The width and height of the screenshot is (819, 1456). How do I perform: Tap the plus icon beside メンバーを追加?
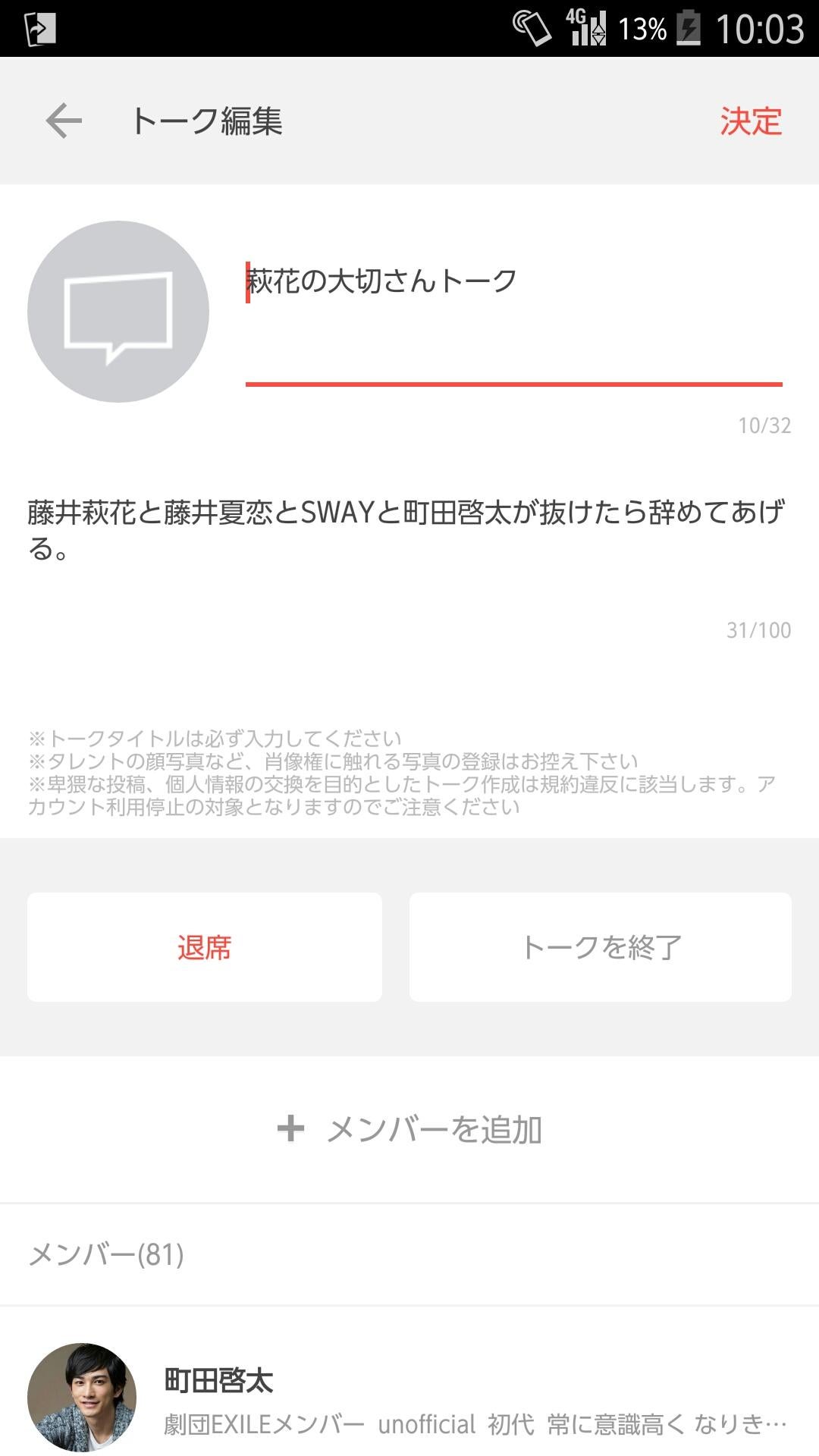pos(290,1128)
